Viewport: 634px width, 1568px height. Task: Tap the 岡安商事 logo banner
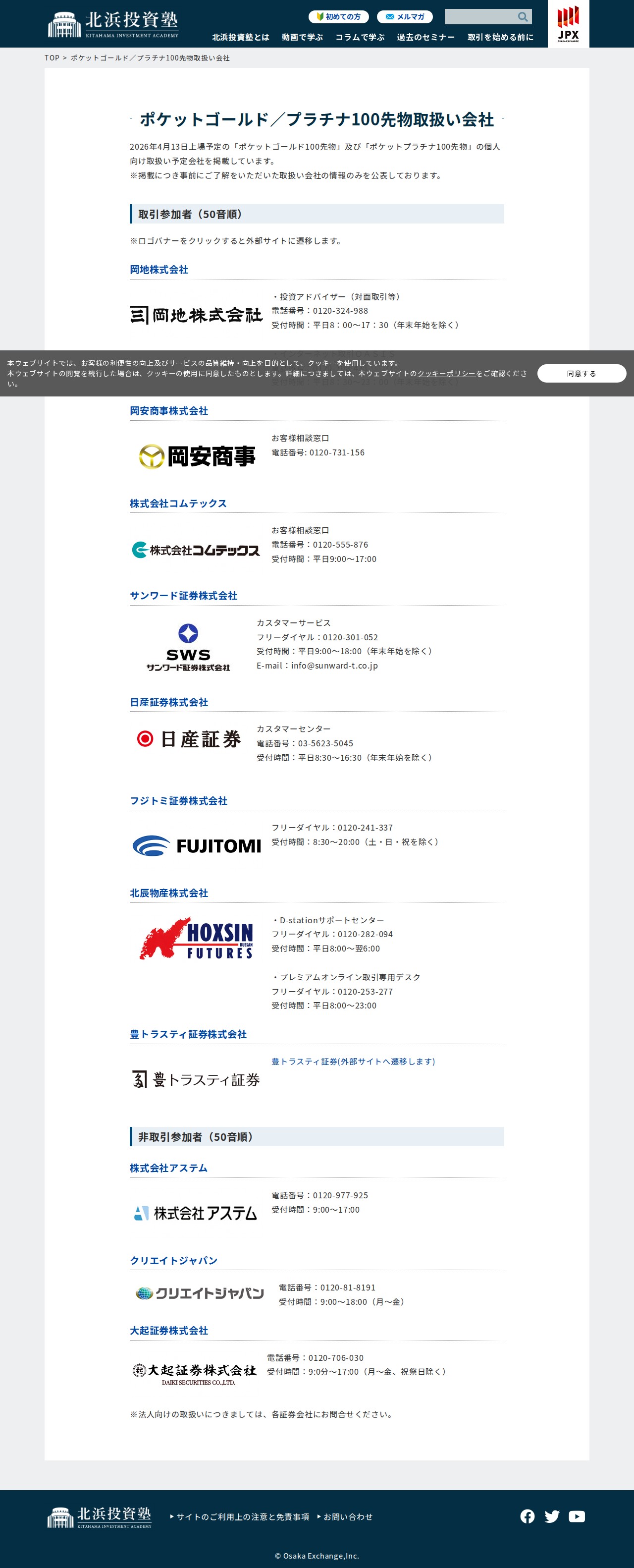[196, 456]
